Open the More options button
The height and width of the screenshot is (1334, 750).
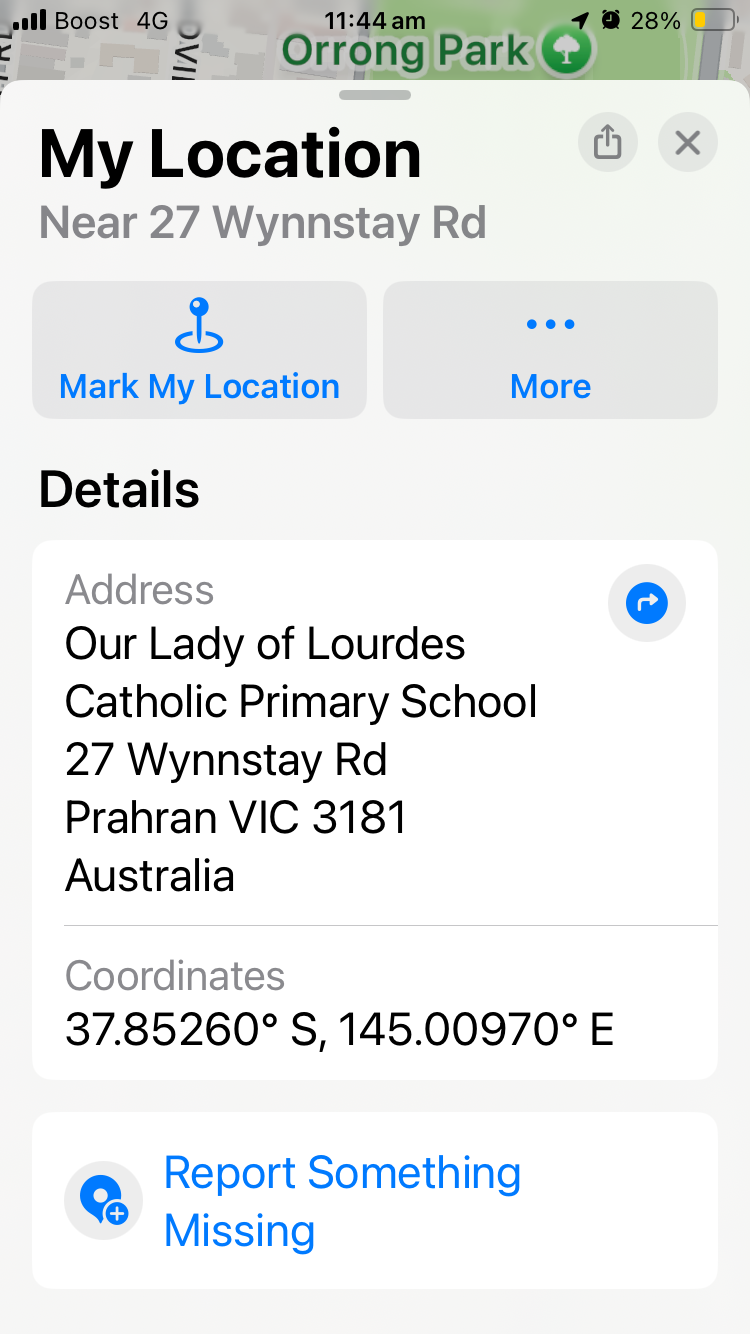point(550,350)
